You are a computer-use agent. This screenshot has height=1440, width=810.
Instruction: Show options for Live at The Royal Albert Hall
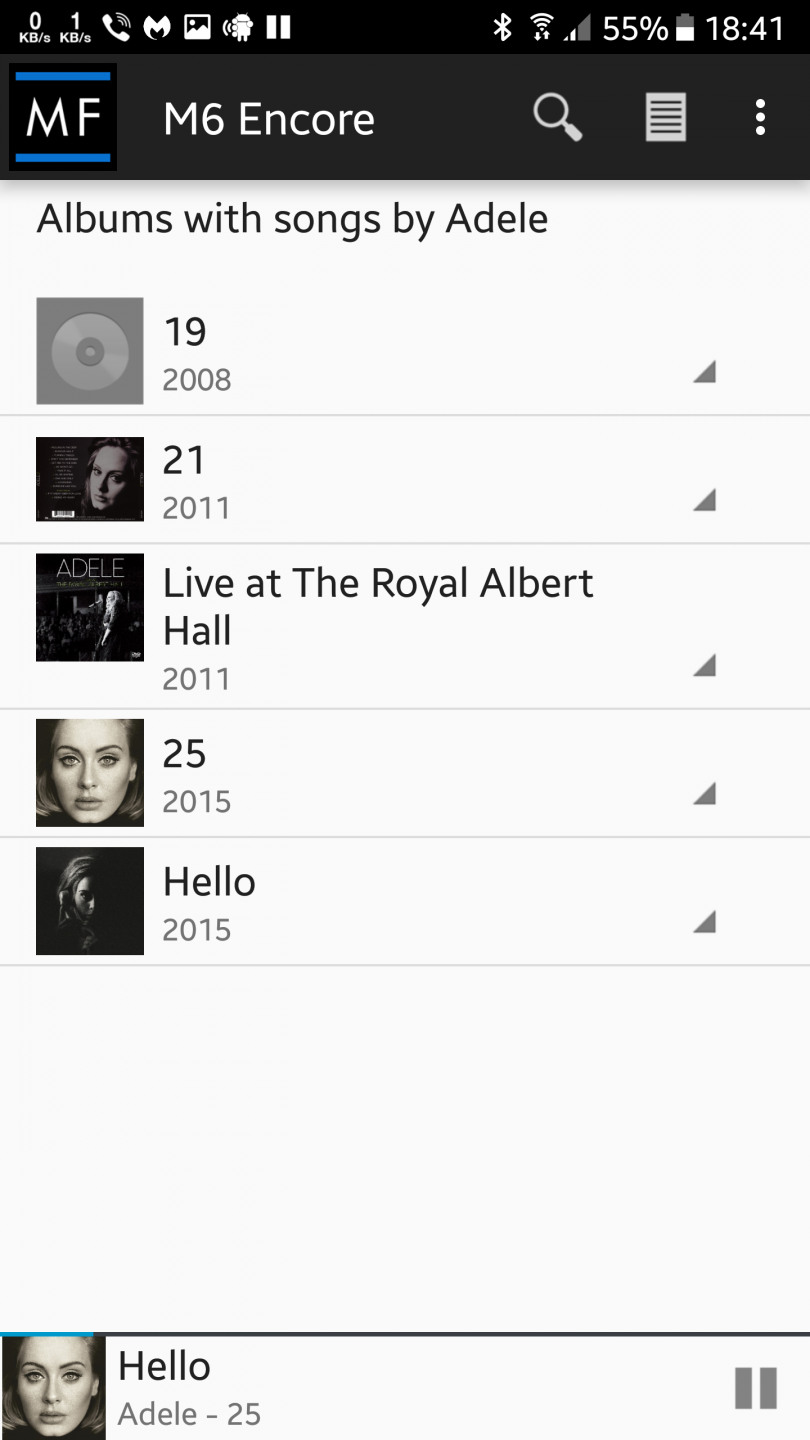tap(704, 665)
